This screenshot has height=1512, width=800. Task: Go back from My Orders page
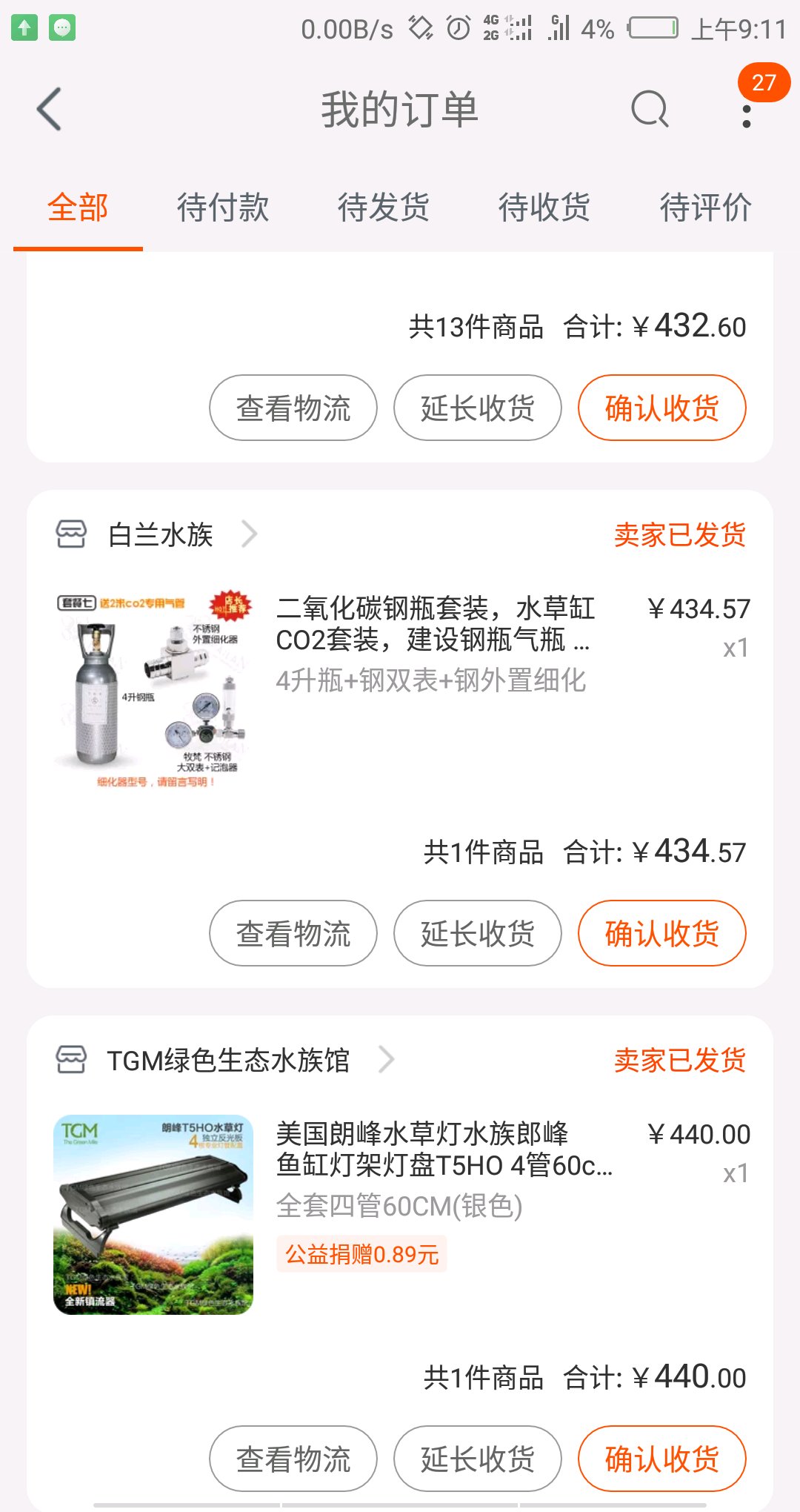[49, 110]
